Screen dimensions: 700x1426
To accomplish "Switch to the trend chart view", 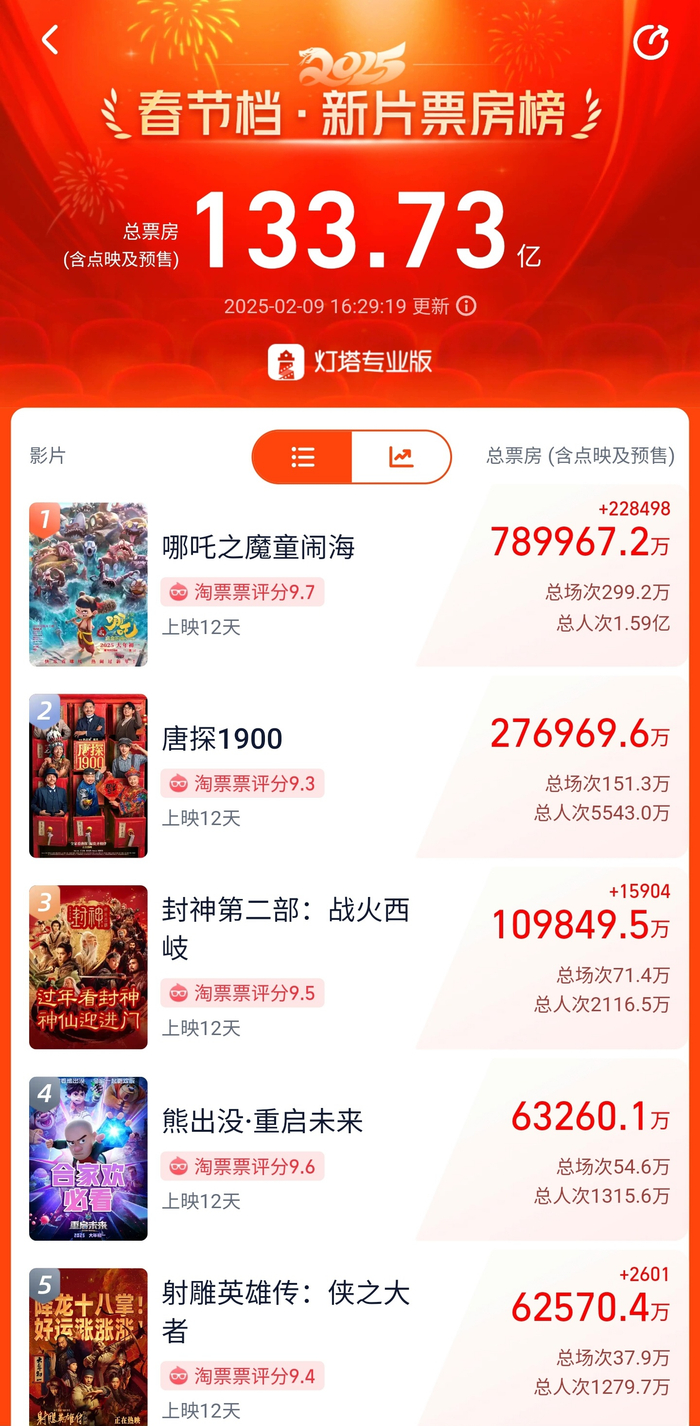I will [401, 457].
